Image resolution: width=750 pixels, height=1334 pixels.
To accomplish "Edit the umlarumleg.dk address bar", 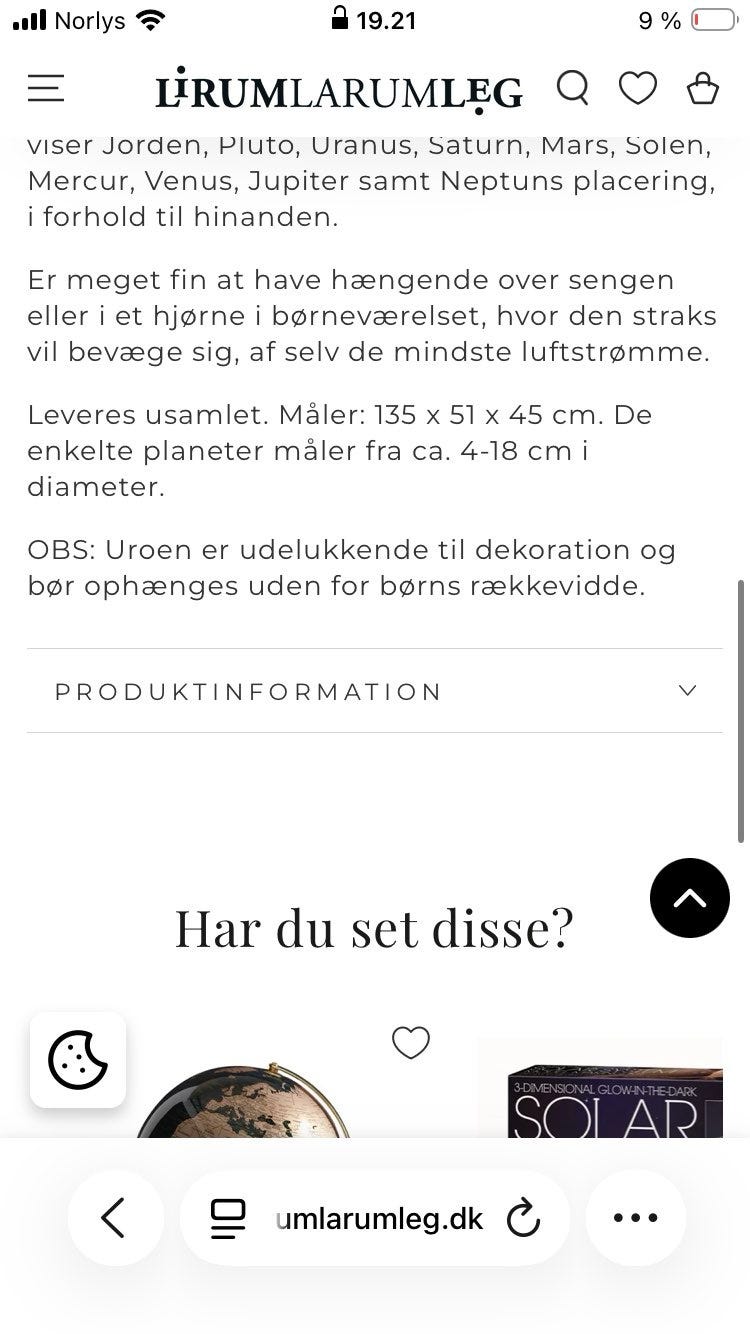I will click(379, 1219).
